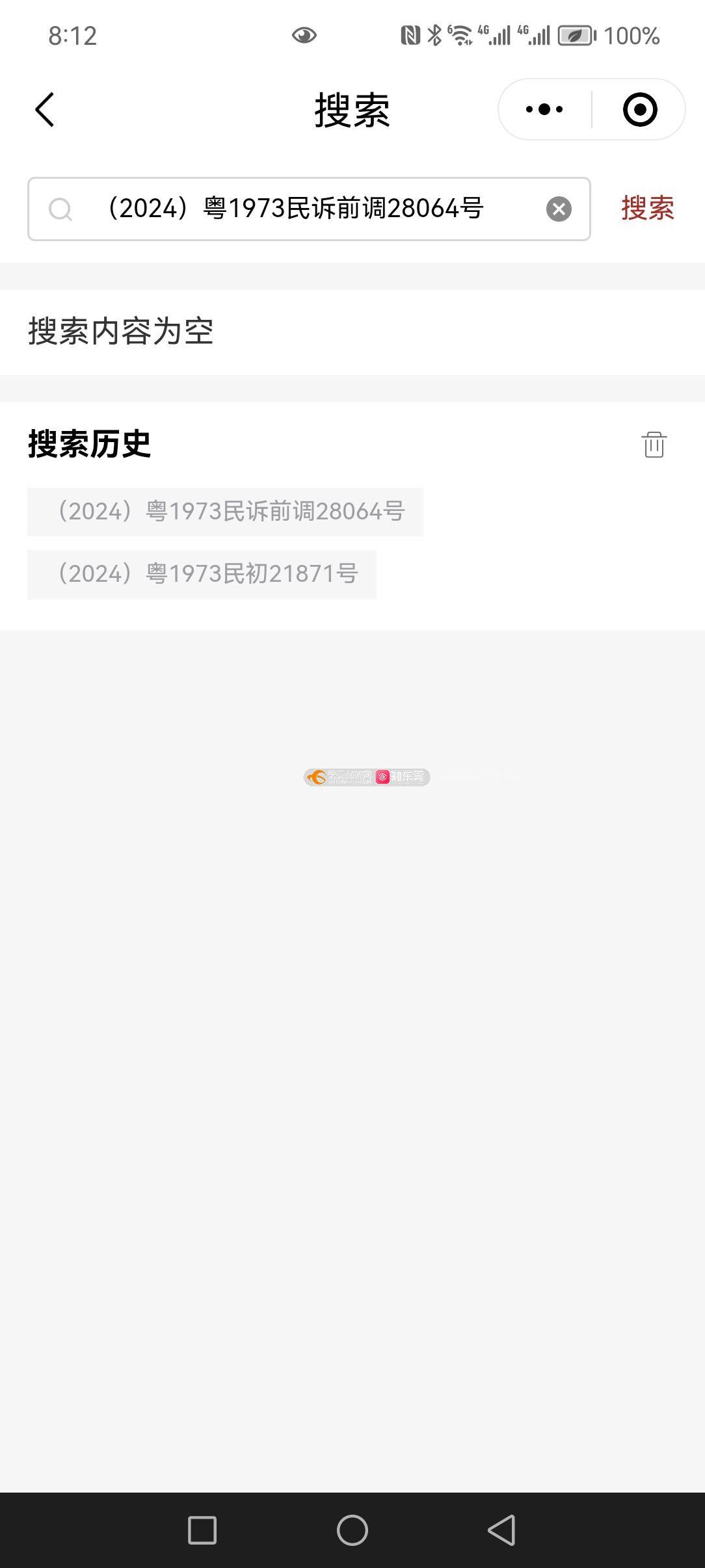Select history item 民初21871号
705x1568 pixels.
click(202, 574)
